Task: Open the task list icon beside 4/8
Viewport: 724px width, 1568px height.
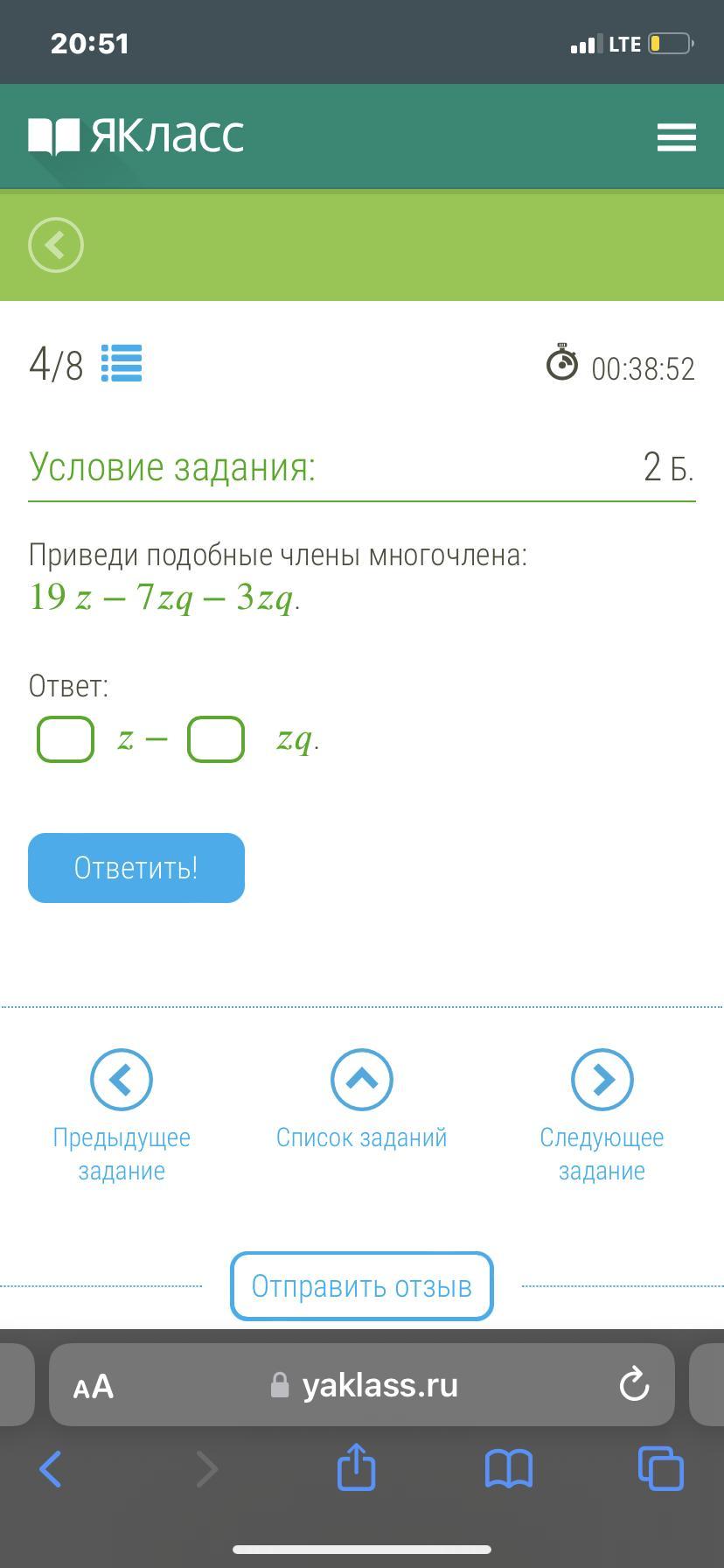Action: coord(122,364)
